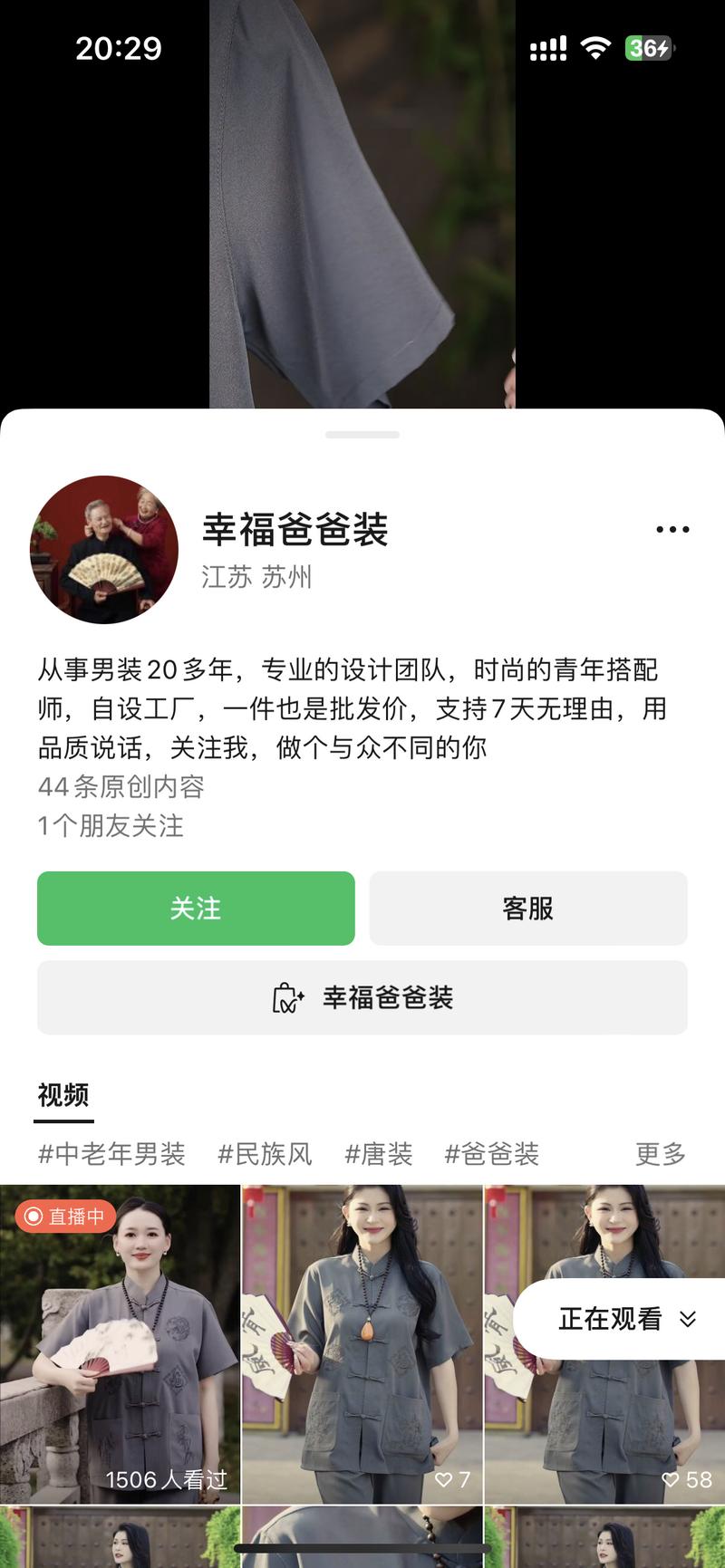The height and width of the screenshot is (1568, 725).
Task: Show 更多 hashtag topics
Action: pyautogui.click(x=660, y=1154)
